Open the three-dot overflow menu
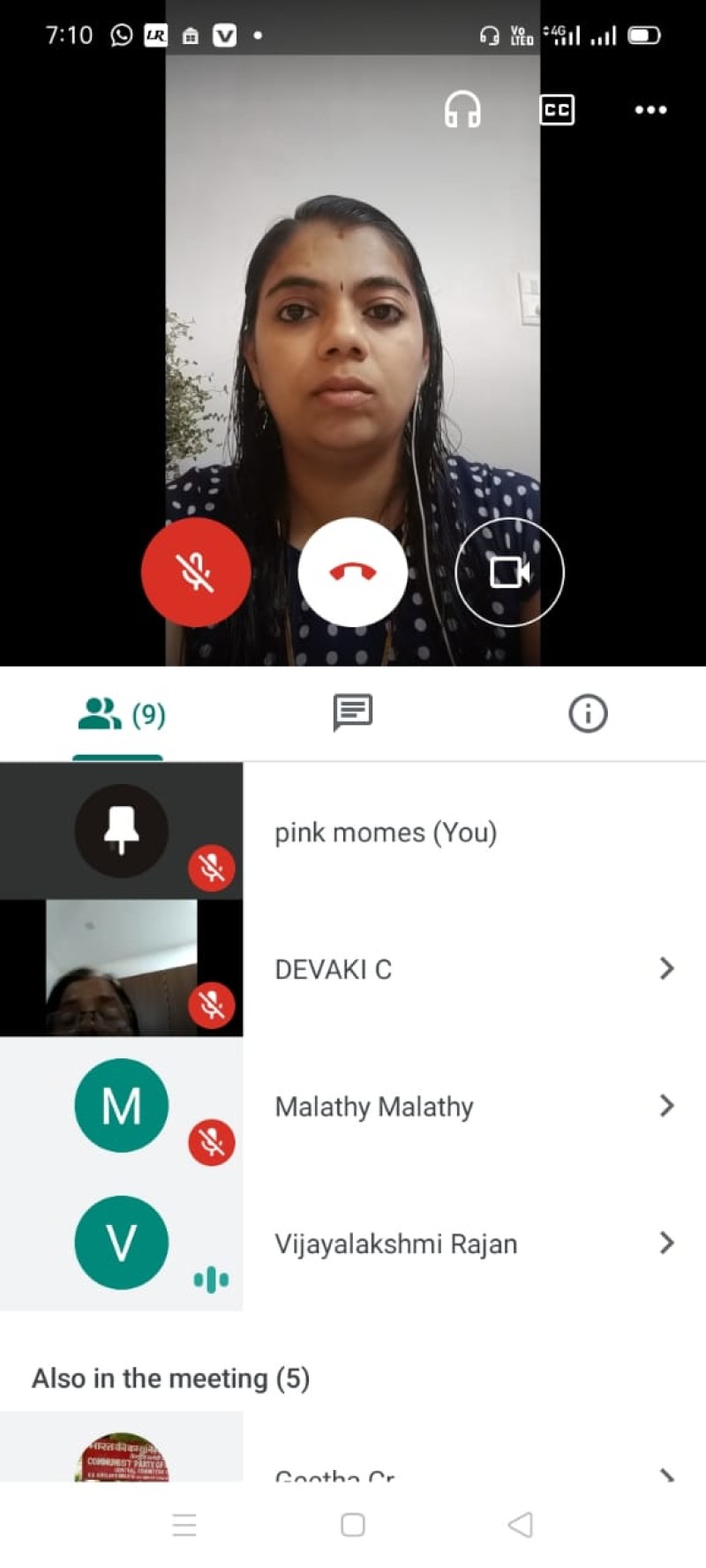 650,110
